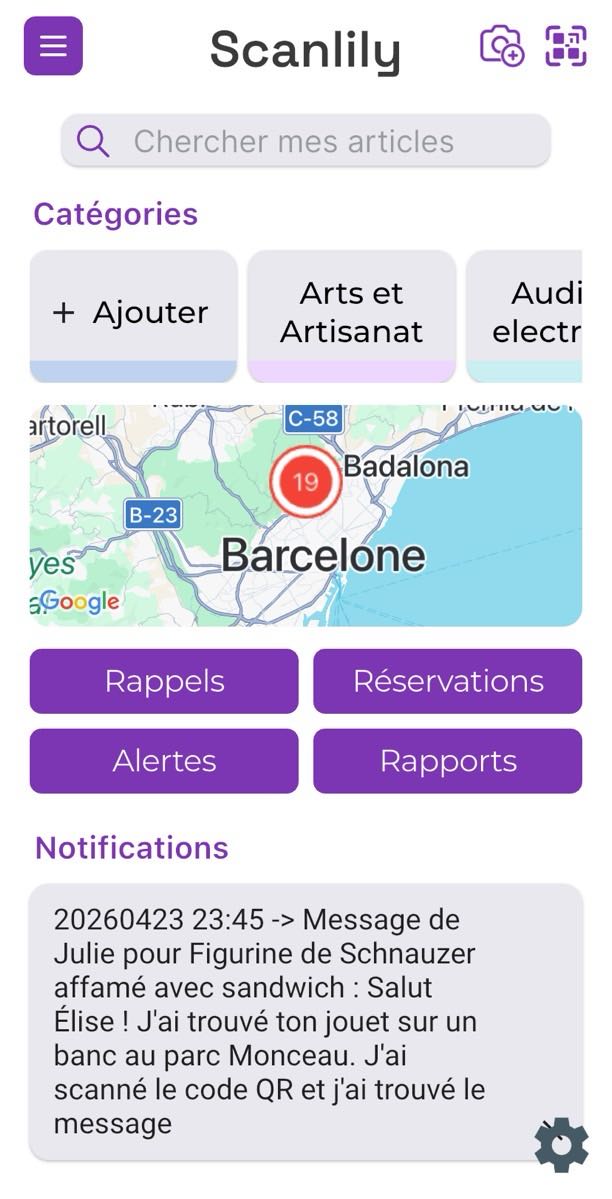Screen dimensions: 612x1199
Task: Tap the red 19 cluster on the map
Action: coord(305,482)
